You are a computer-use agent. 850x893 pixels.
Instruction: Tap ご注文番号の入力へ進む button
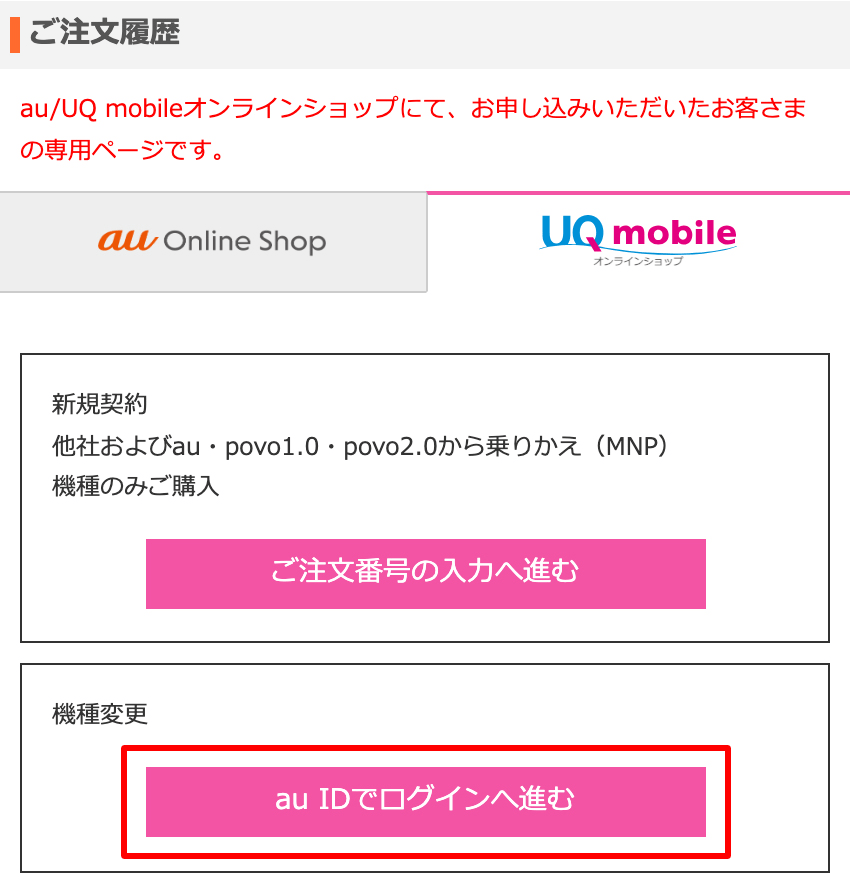[425, 573]
